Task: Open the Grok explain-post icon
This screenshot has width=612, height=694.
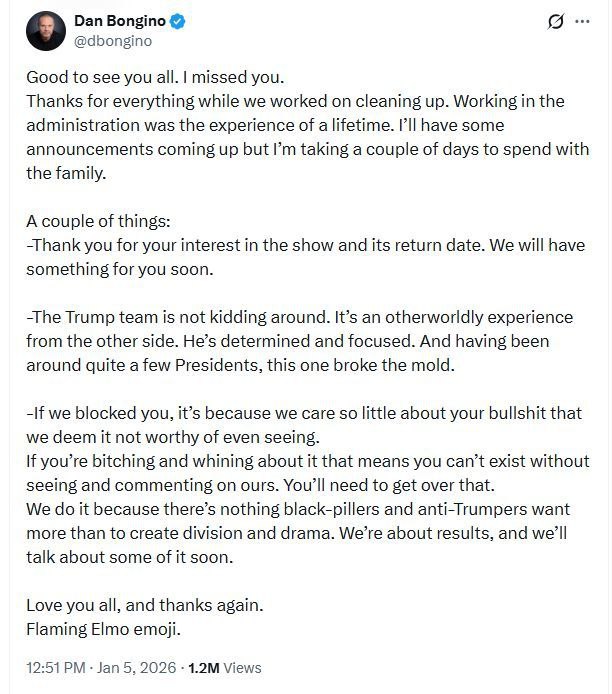Action: (556, 22)
